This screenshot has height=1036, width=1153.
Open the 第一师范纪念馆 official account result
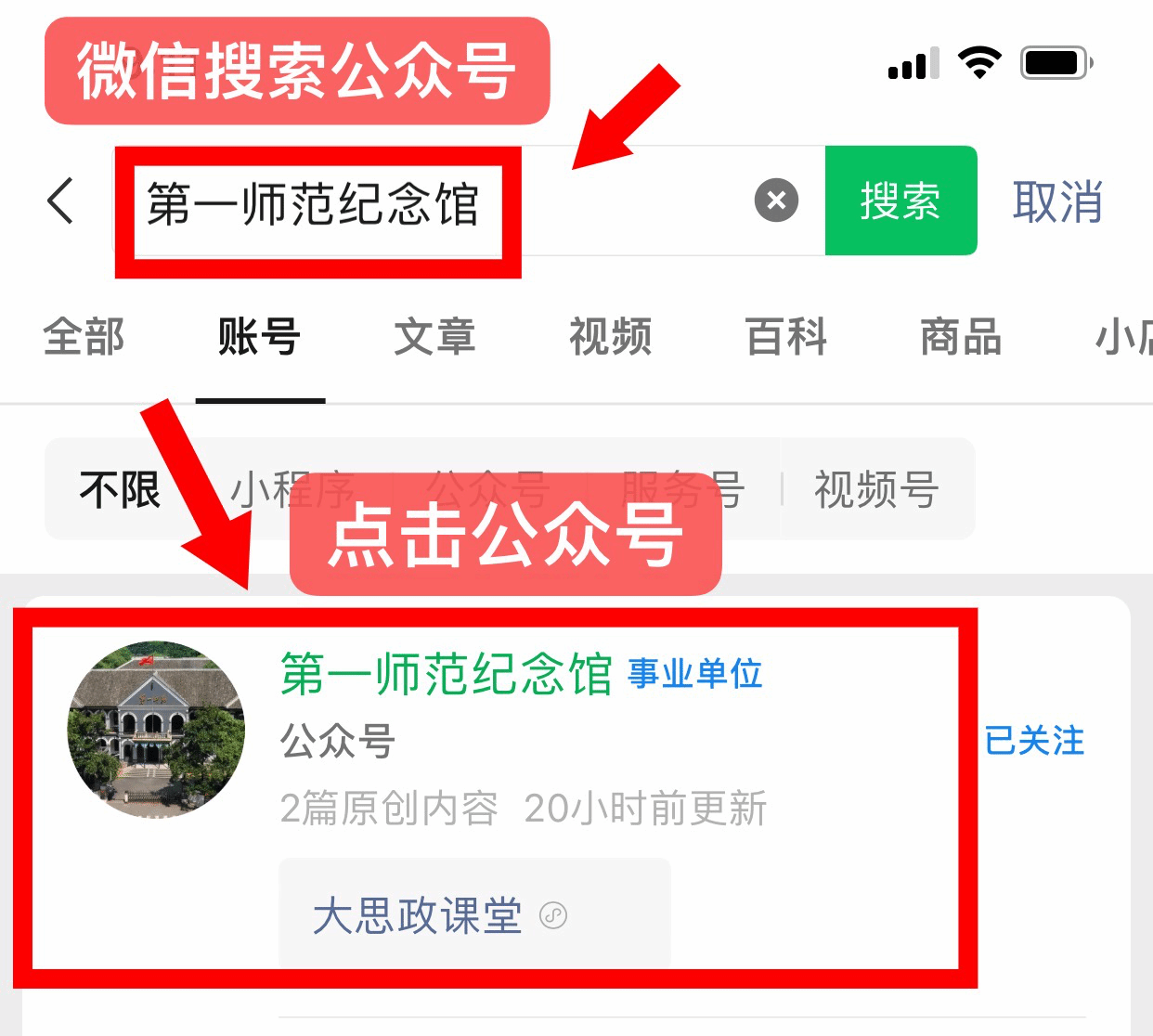coord(446,674)
